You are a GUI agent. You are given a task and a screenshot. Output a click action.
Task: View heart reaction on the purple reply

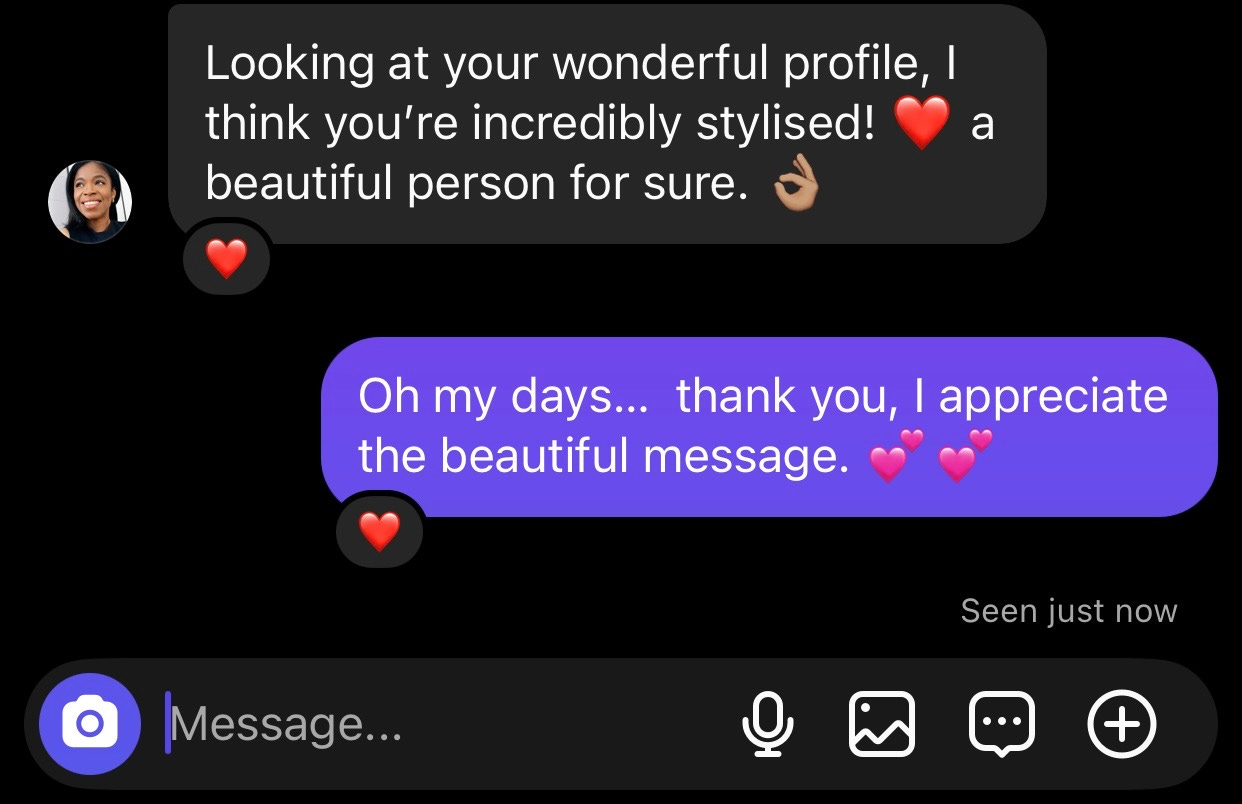[x=379, y=532]
